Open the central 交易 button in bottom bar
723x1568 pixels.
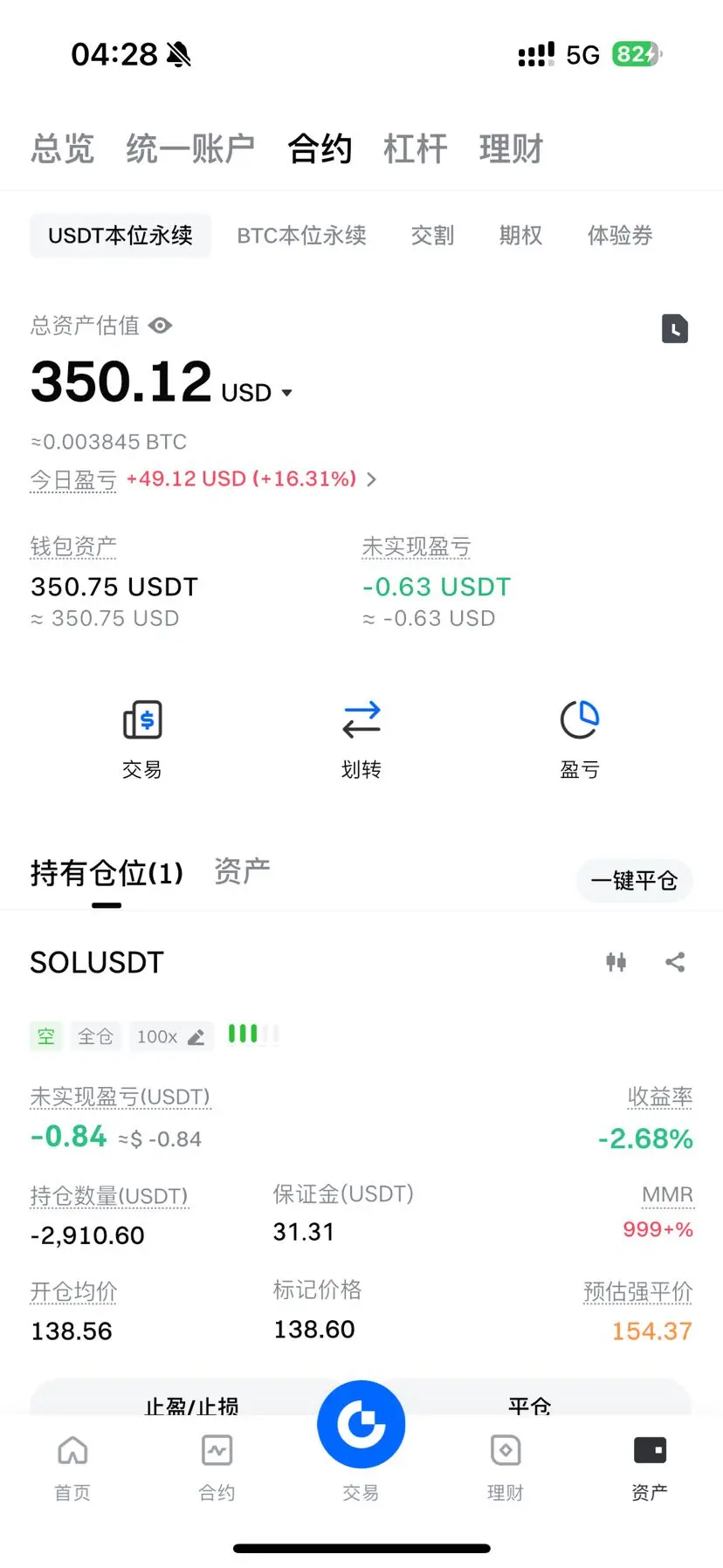[361, 1424]
